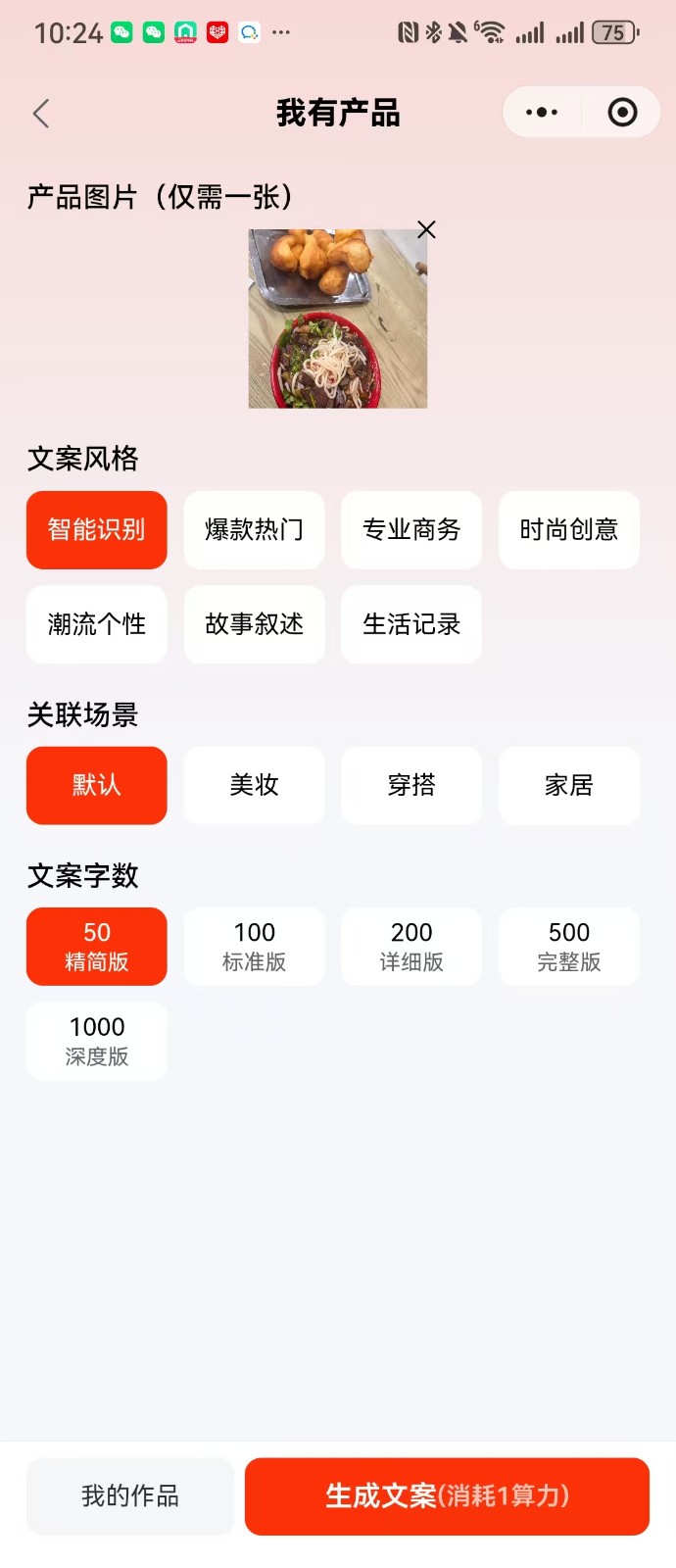This screenshot has height=1568, width=676.
Task: Choose the 生活记录 style option
Action: (411, 624)
